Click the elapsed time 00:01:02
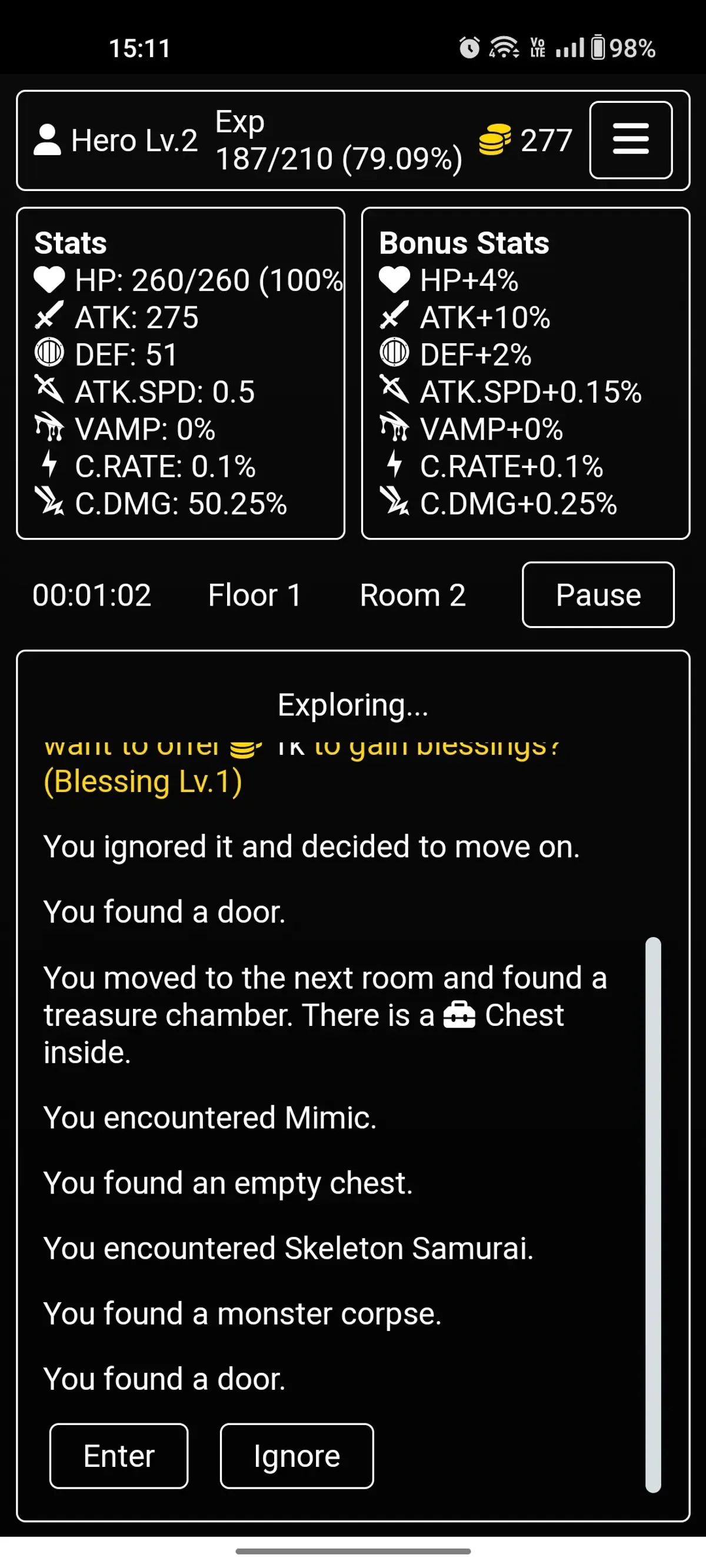This screenshot has height=1568, width=706. point(91,595)
